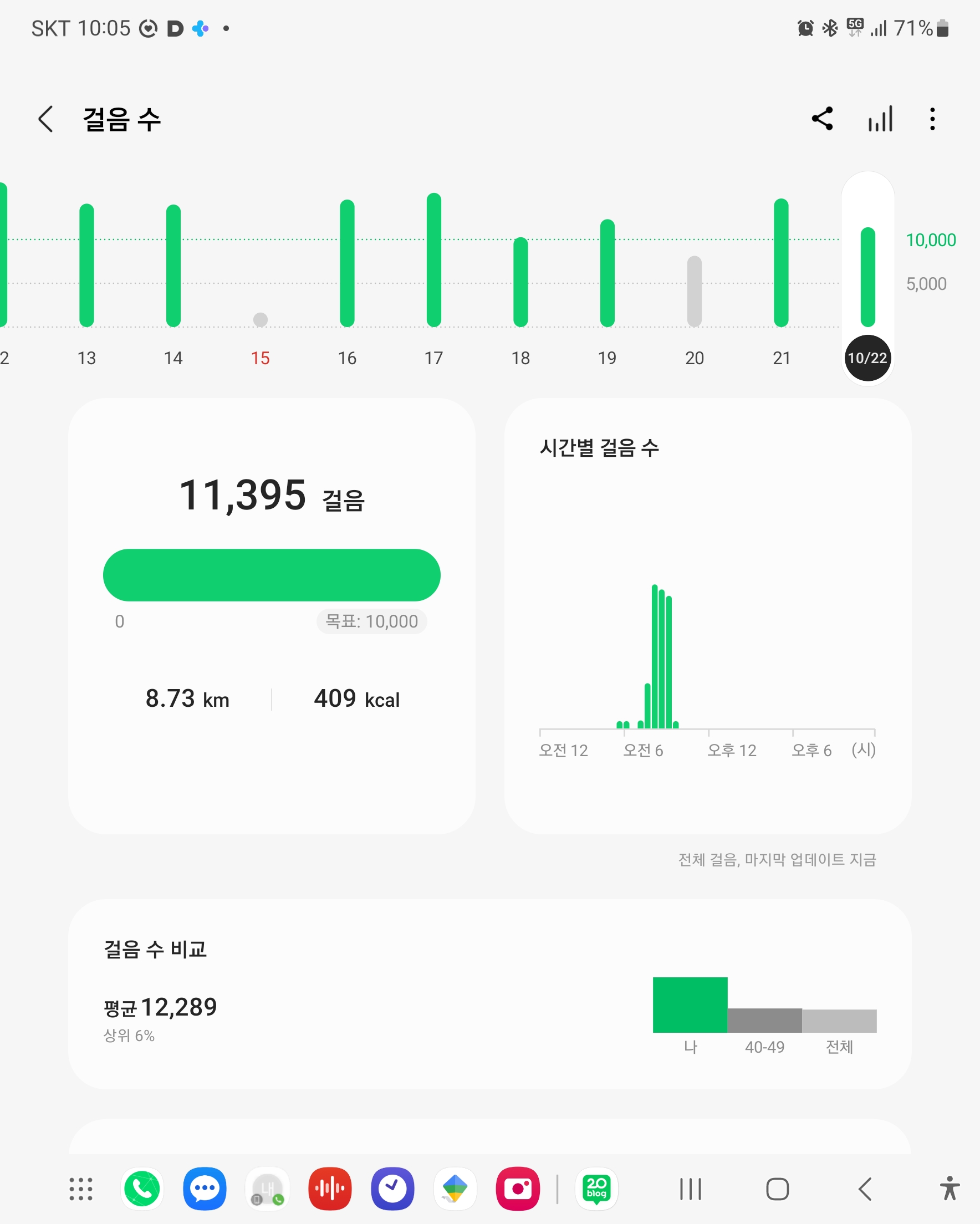
Task: Go back from the step count screen
Action: click(46, 119)
